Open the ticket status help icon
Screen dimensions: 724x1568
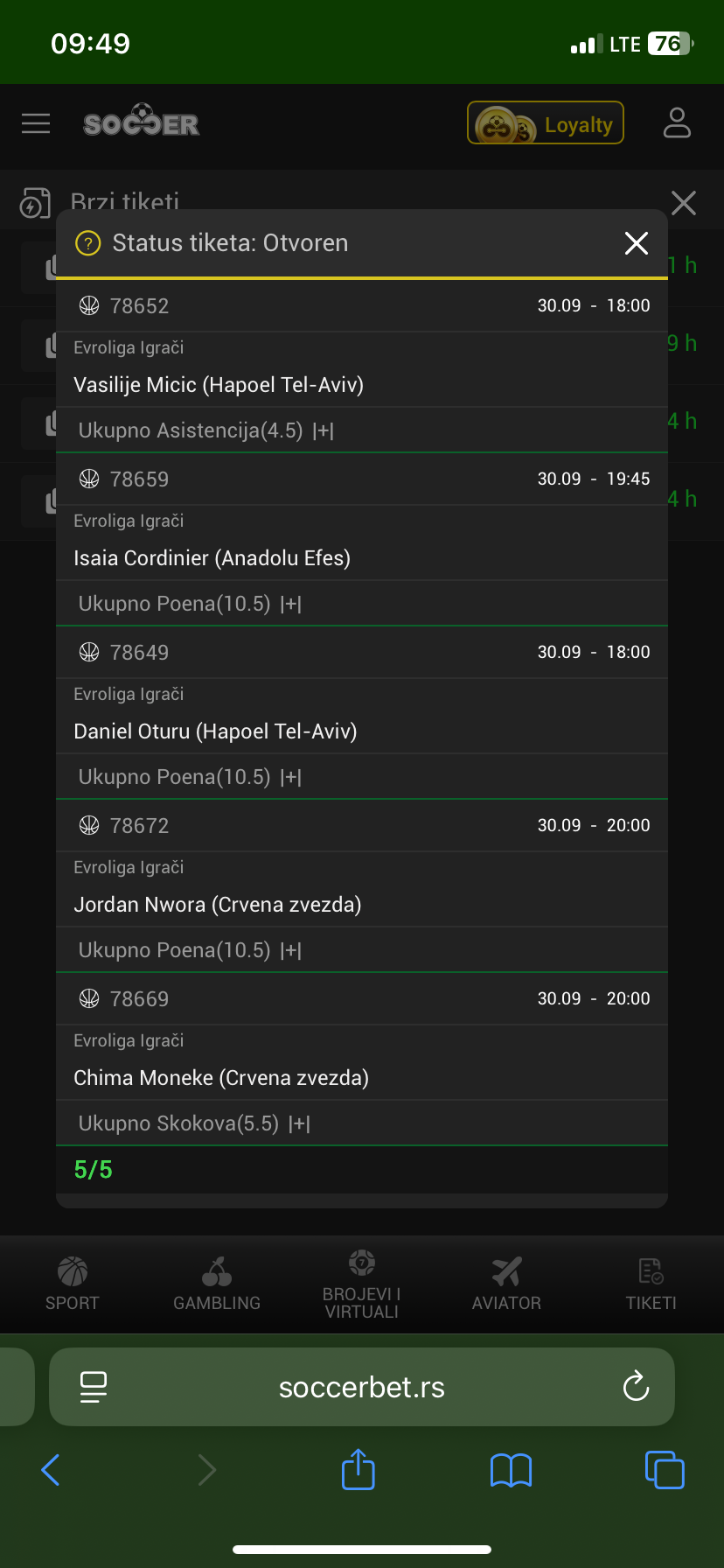click(x=88, y=243)
